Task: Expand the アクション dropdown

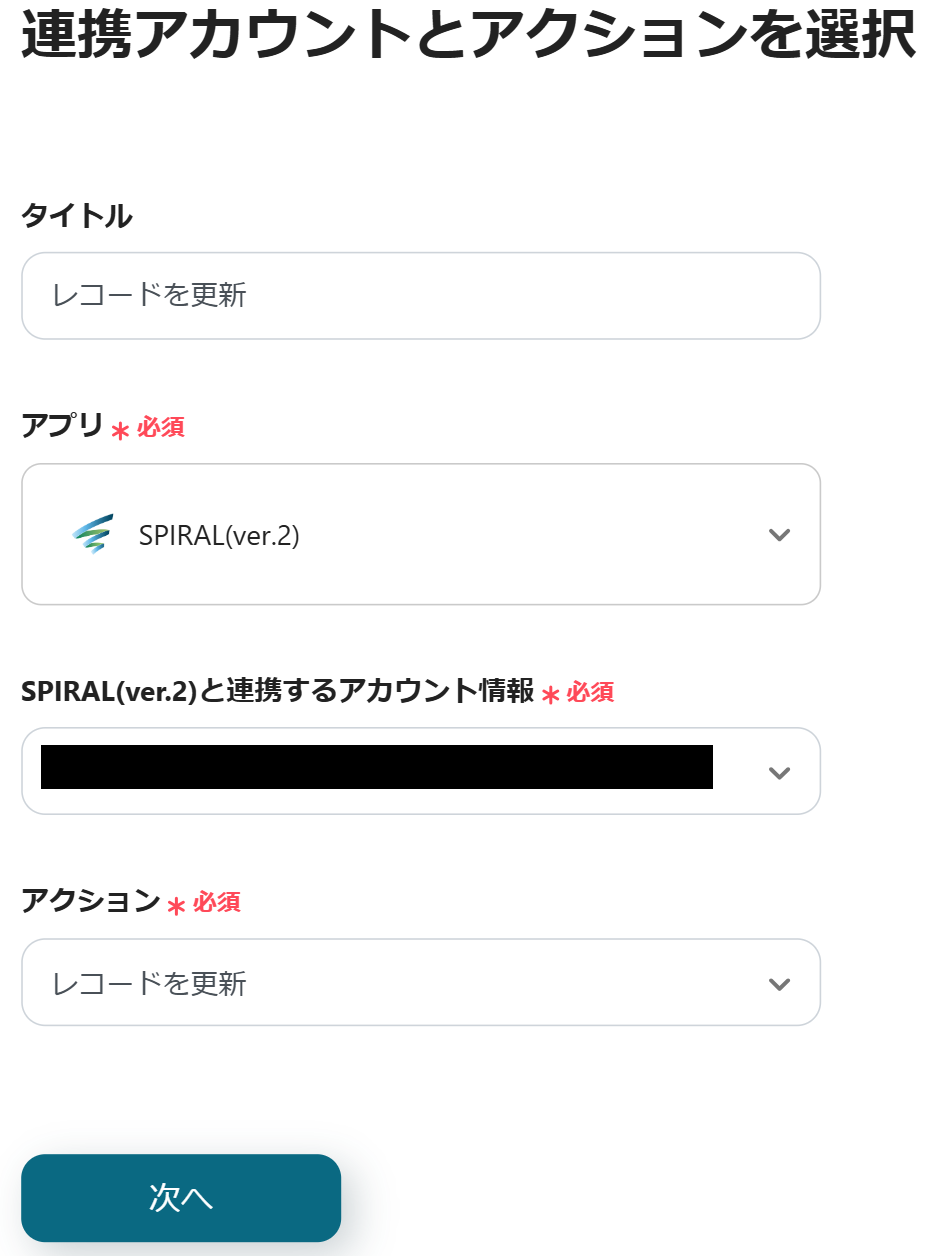Action: (420, 983)
